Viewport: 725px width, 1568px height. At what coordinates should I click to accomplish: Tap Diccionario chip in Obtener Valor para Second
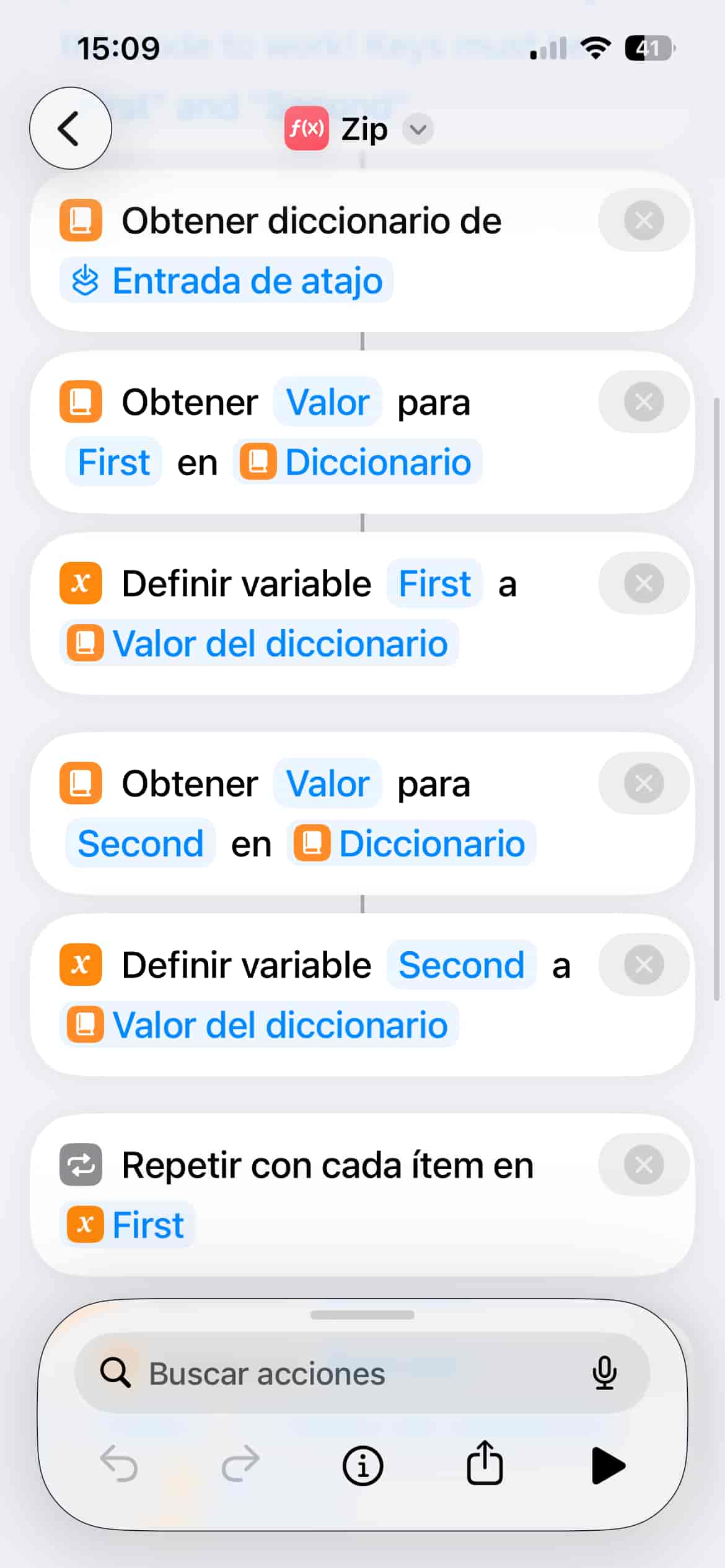point(411,843)
